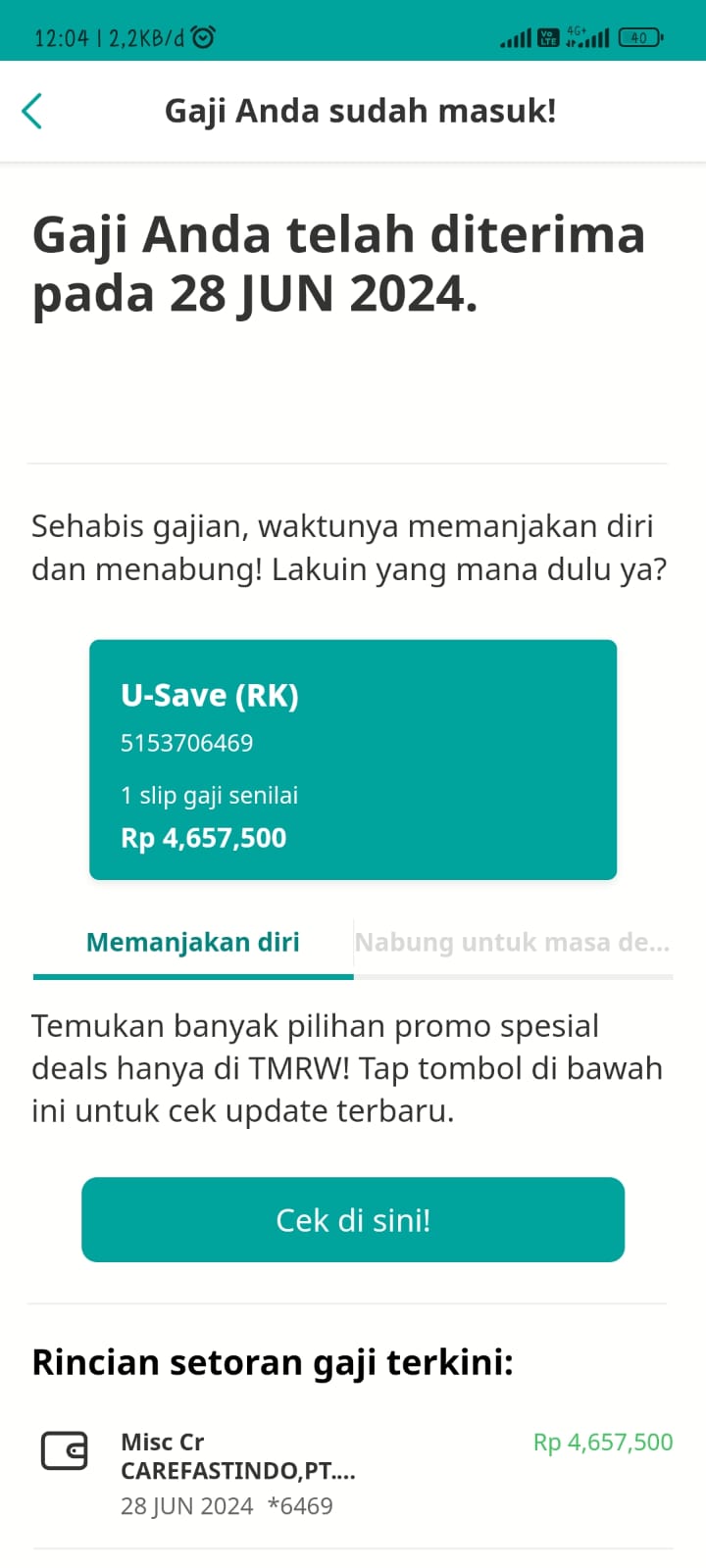
Task: Tap the Cek di sini! button
Action: (x=353, y=1220)
